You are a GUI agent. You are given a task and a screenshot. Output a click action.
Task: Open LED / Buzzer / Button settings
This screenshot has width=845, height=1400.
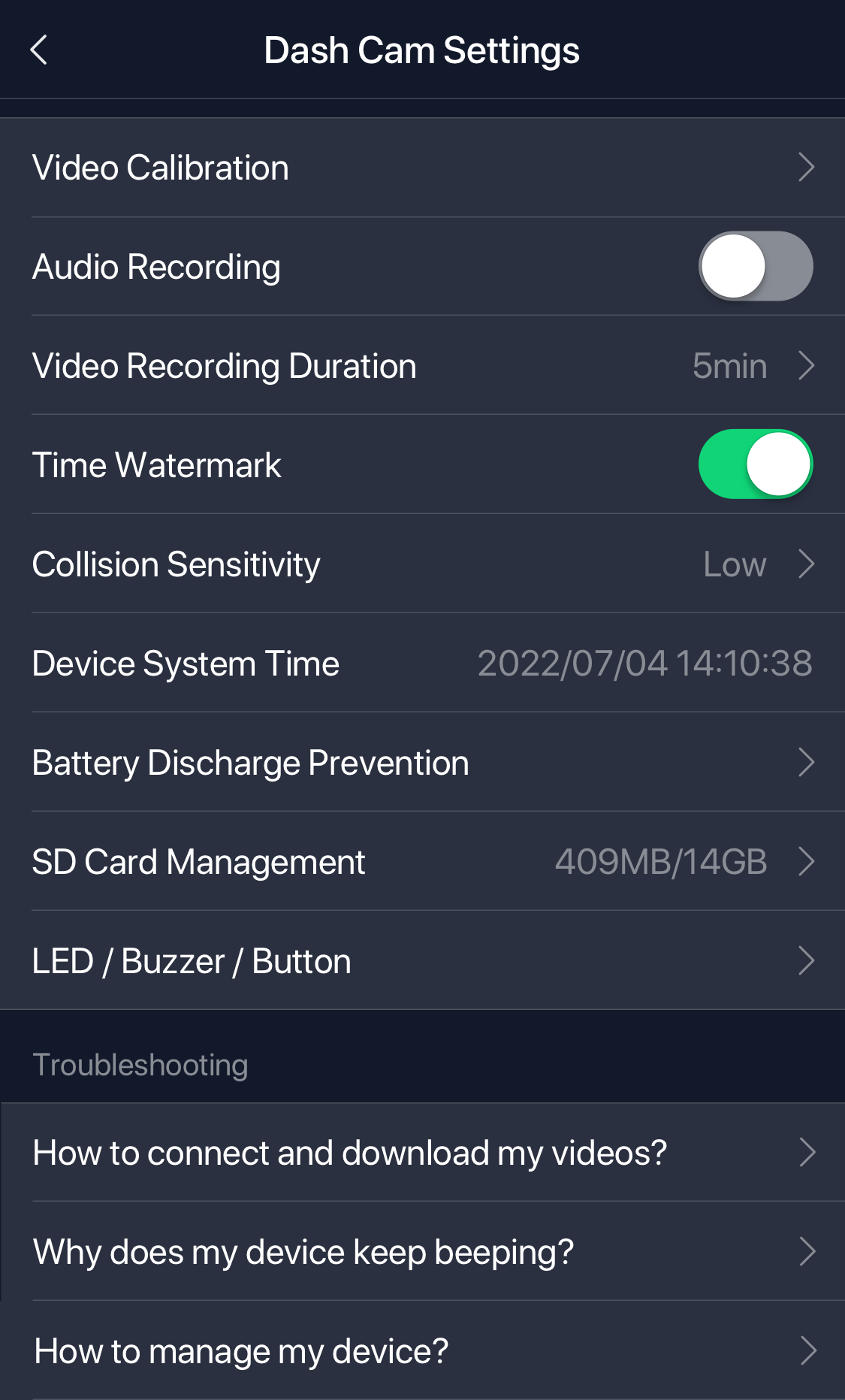422,961
